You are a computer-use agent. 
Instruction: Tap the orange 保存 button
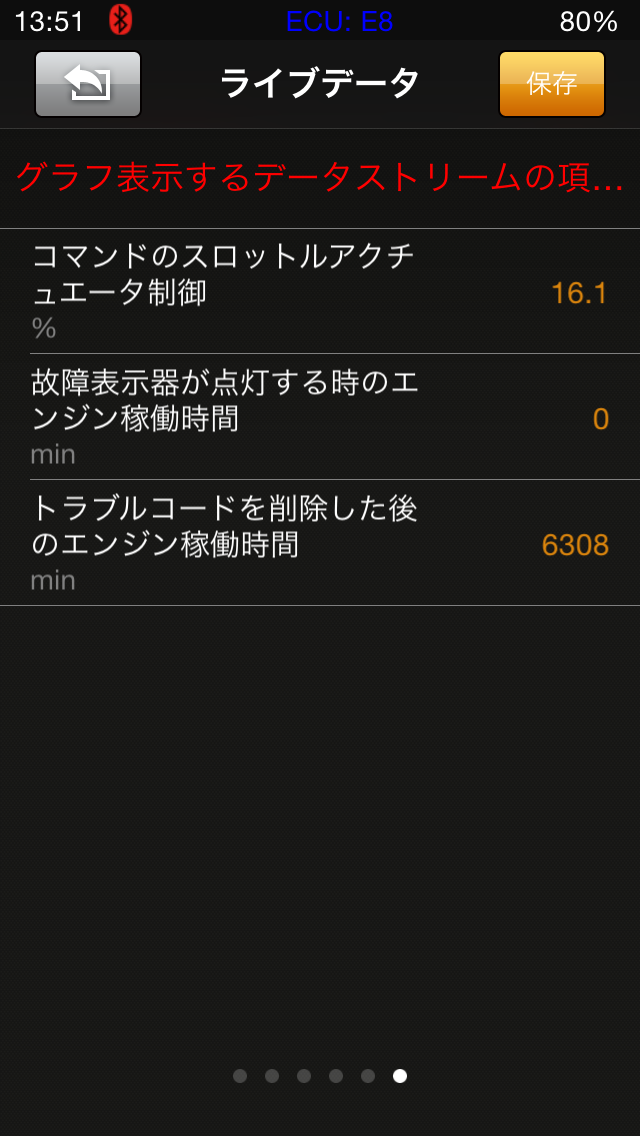point(552,84)
